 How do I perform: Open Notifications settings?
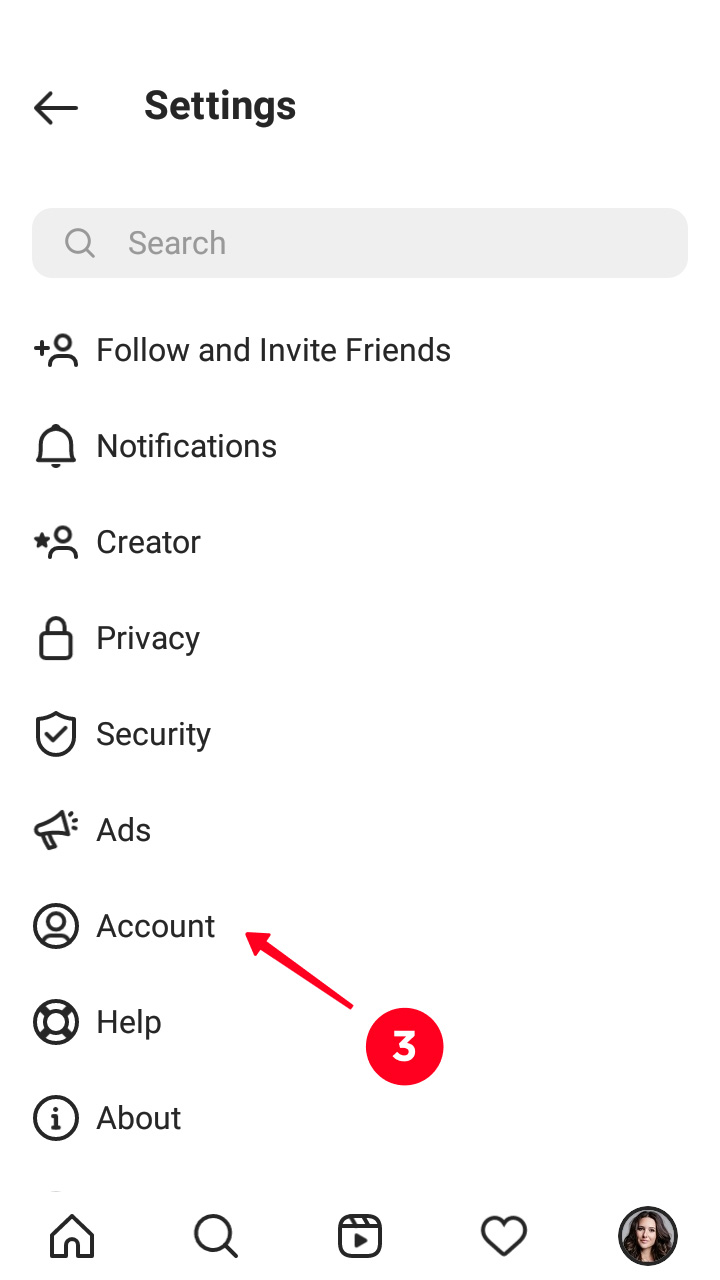click(360, 446)
